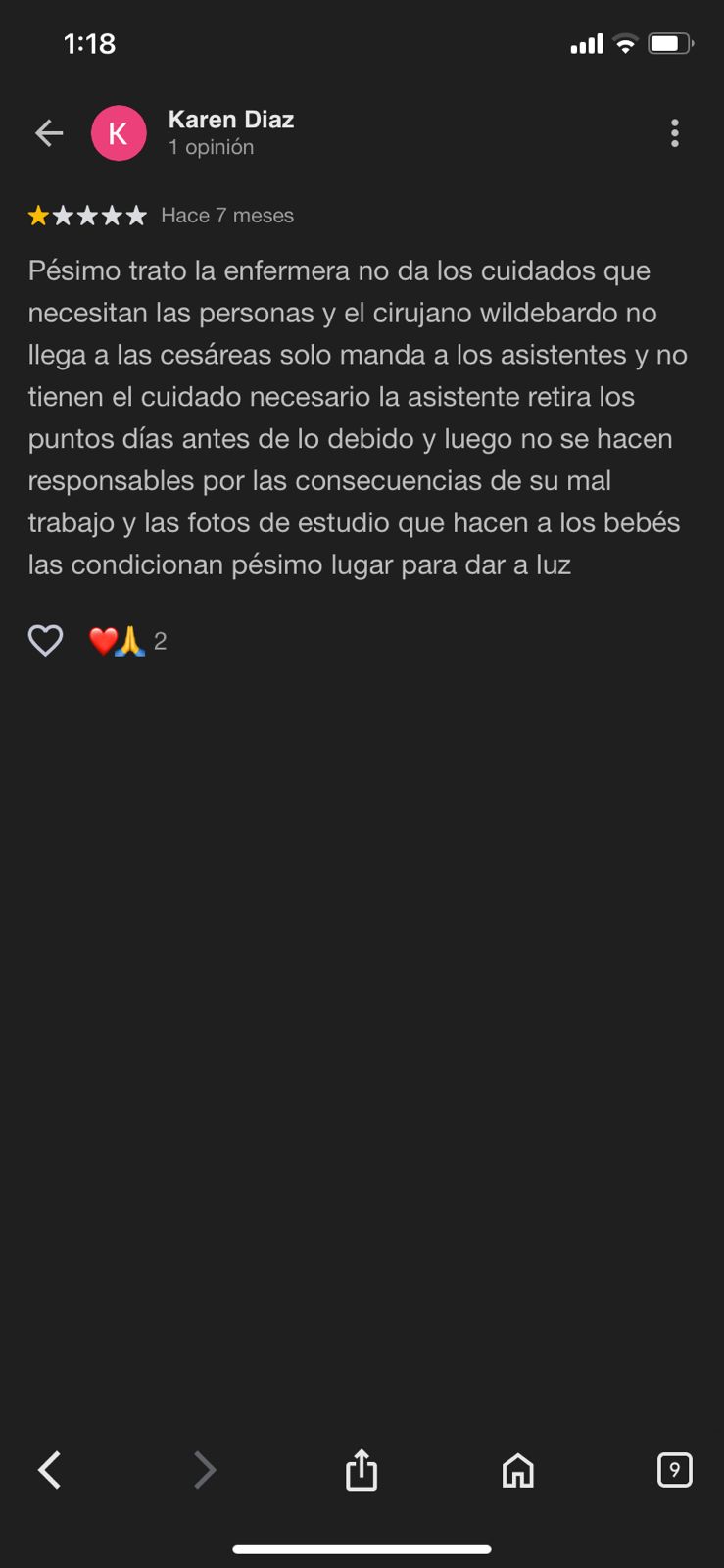The height and width of the screenshot is (1568, 724).
Task: Navigate back with the browser's bottom arrow
Action: 50,1470
